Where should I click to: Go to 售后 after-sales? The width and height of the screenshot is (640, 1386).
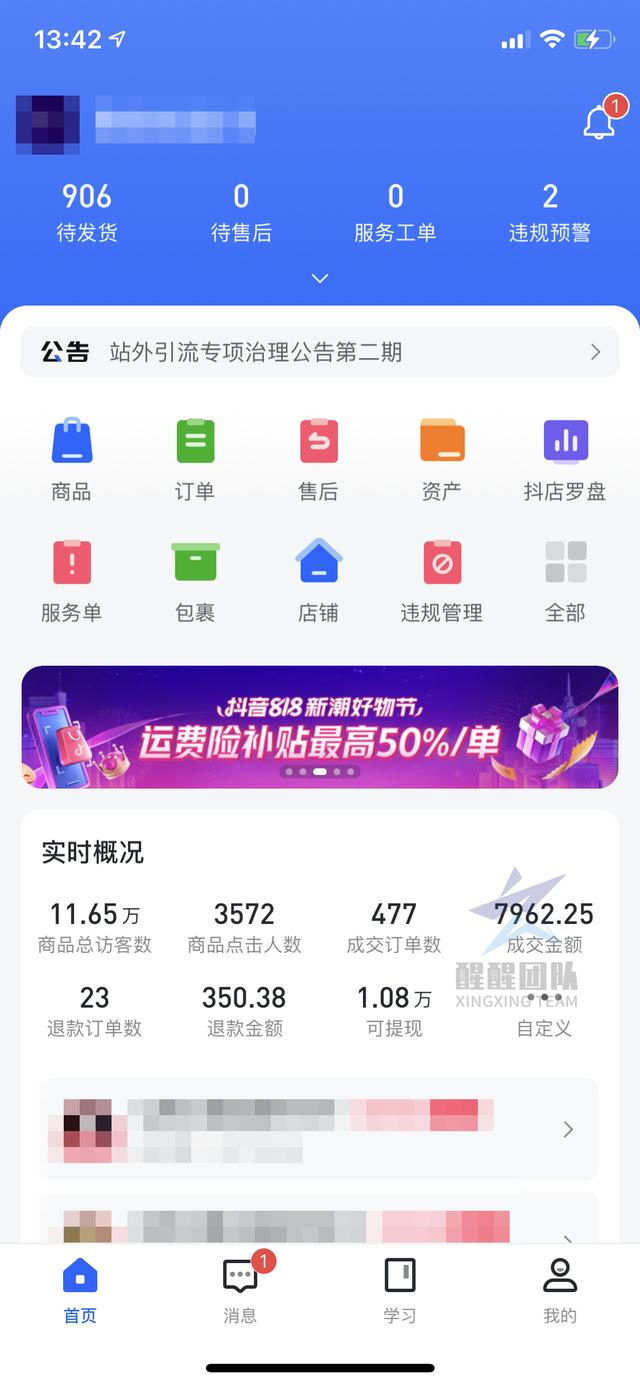tap(318, 459)
